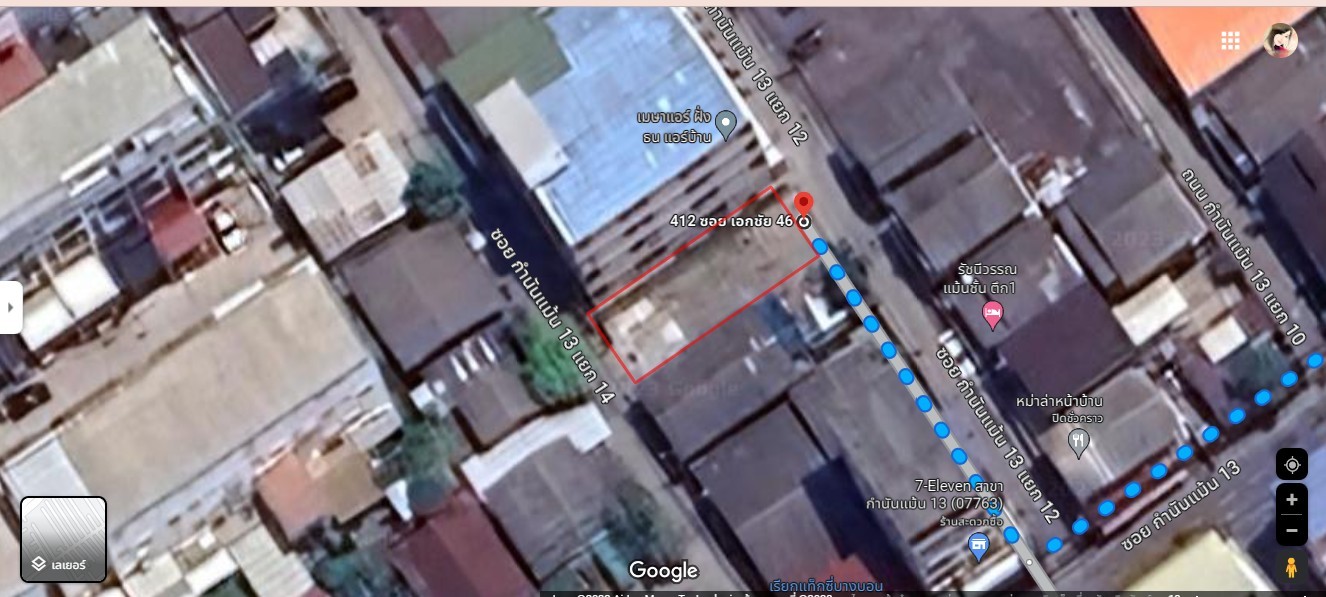Open the layers selector
Image resolution: width=1326 pixels, height=597 pixels.
point(64,540)
